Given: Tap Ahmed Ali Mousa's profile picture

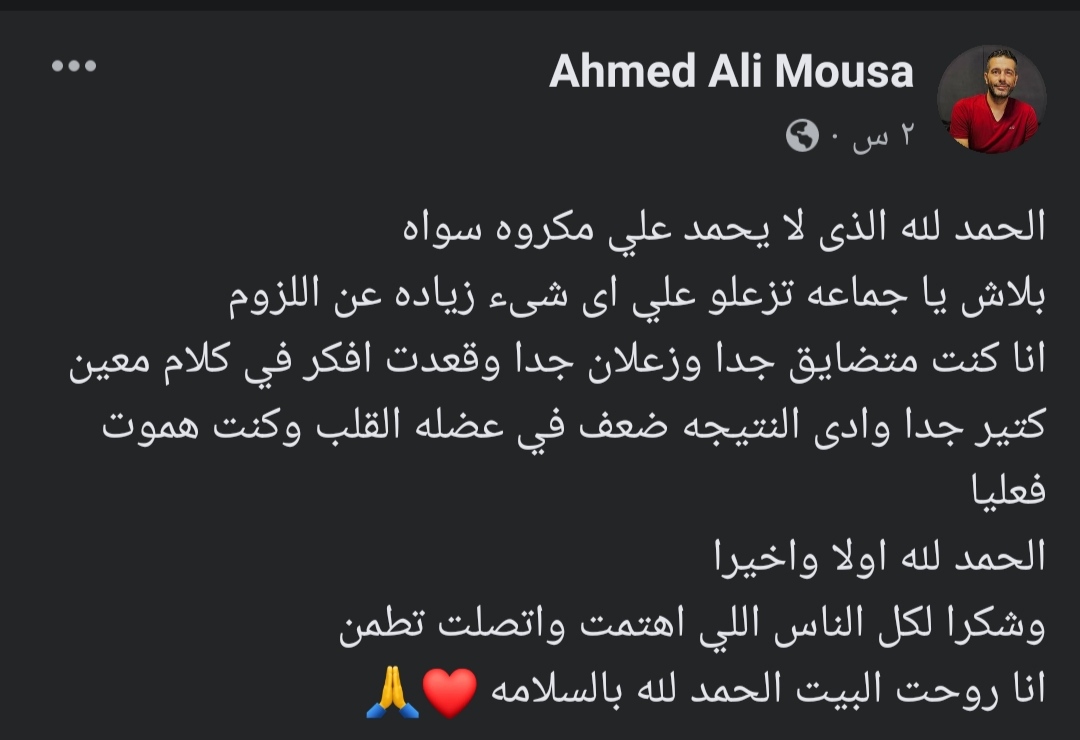Looking at the screenshot, I should [991, 98].
